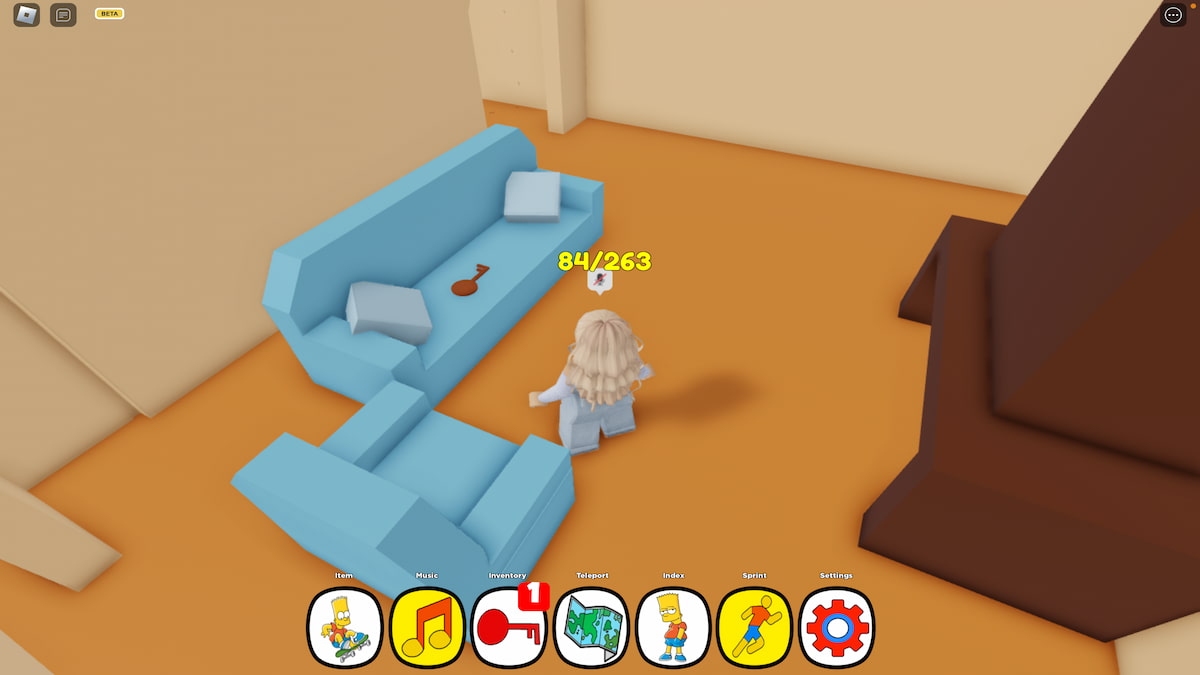Screen dimensions: 1200x675
Task: Activate the Sprint button
Action: [754, 628]
